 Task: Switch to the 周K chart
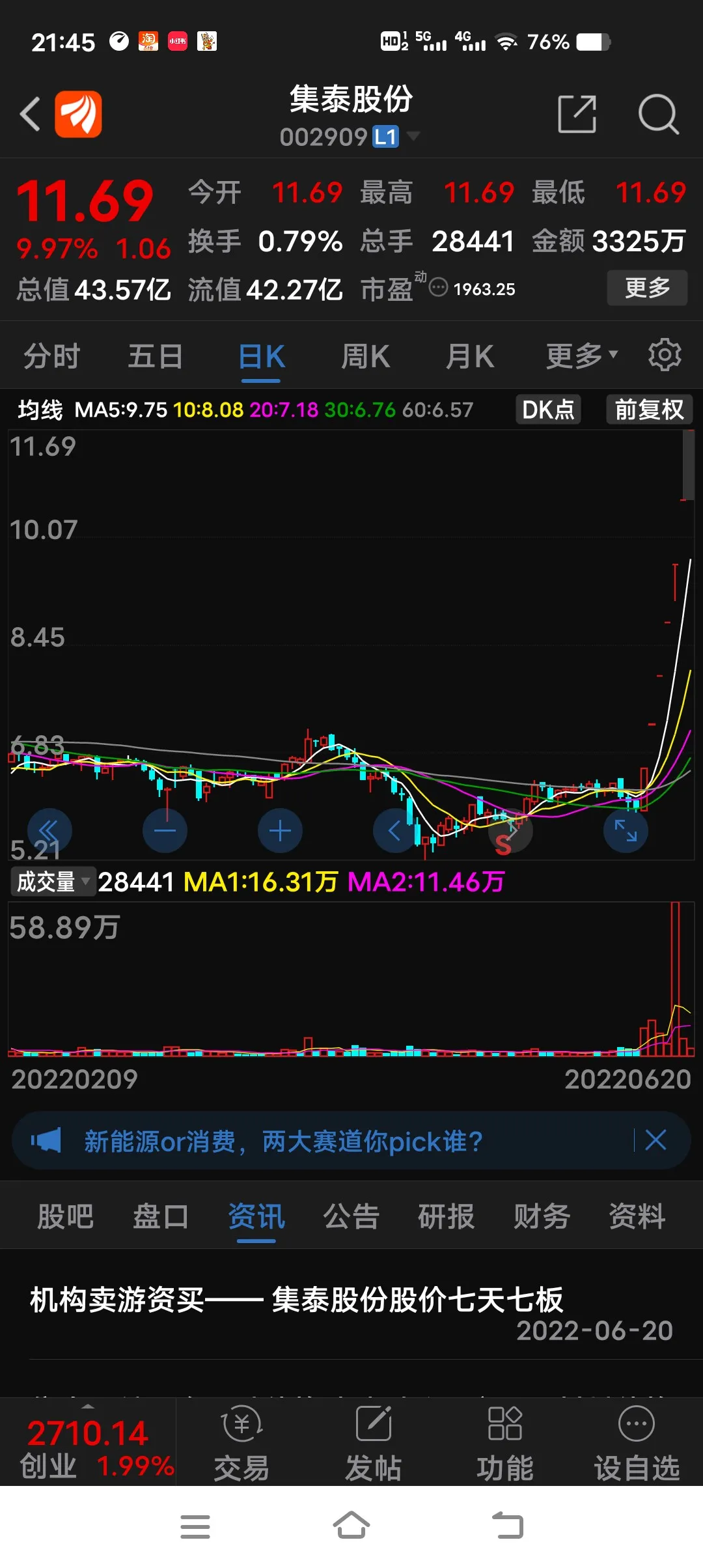click(x=365, y=357)
